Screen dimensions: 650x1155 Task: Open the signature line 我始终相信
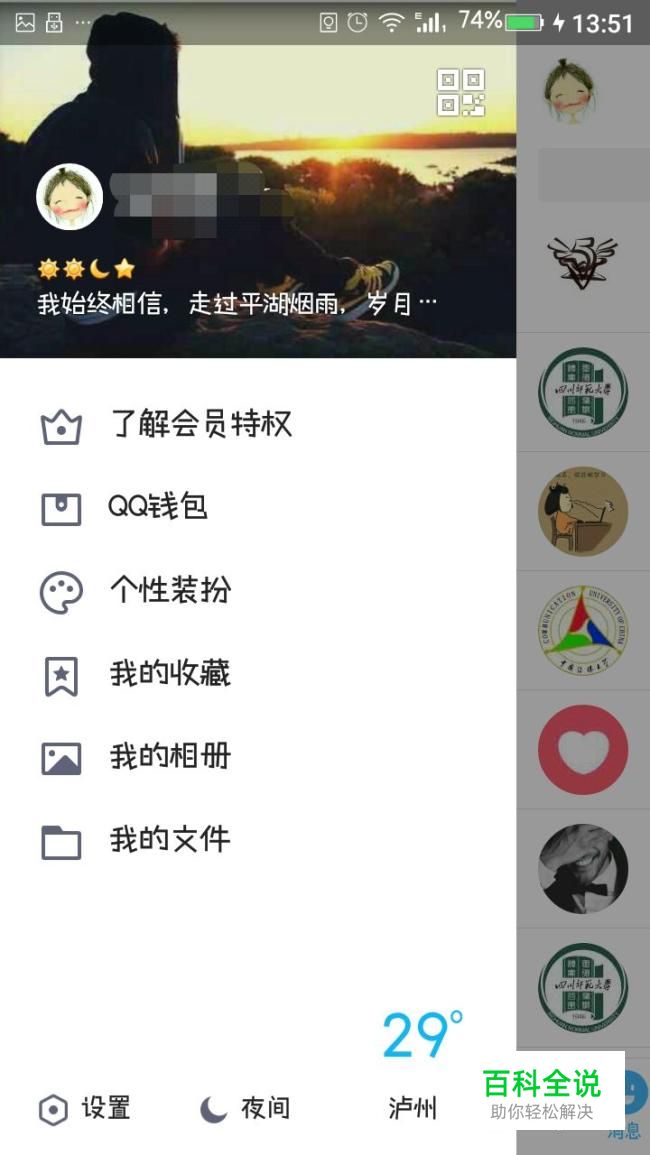[237, 303]
